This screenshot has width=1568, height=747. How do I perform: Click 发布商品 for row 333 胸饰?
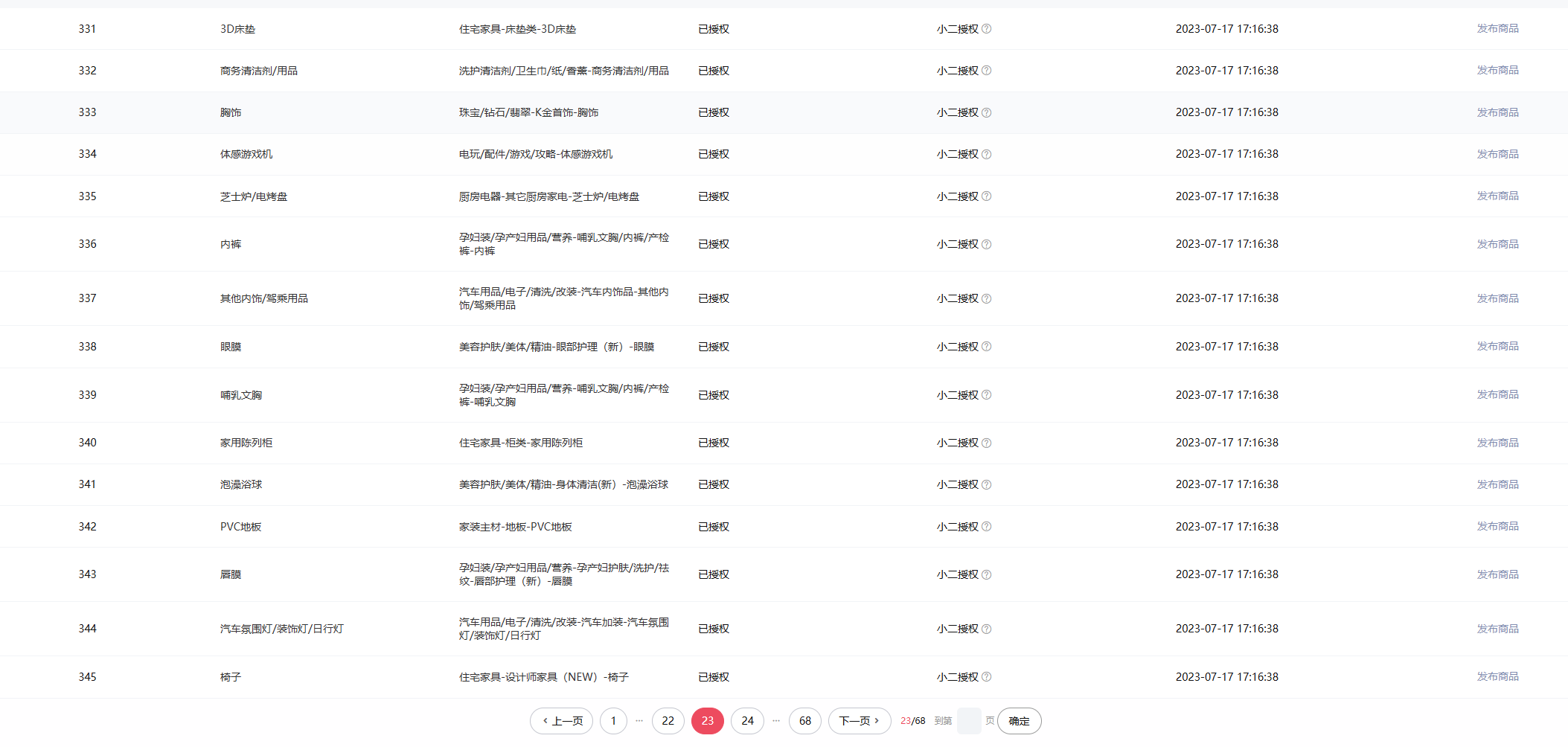point(1497,112)
